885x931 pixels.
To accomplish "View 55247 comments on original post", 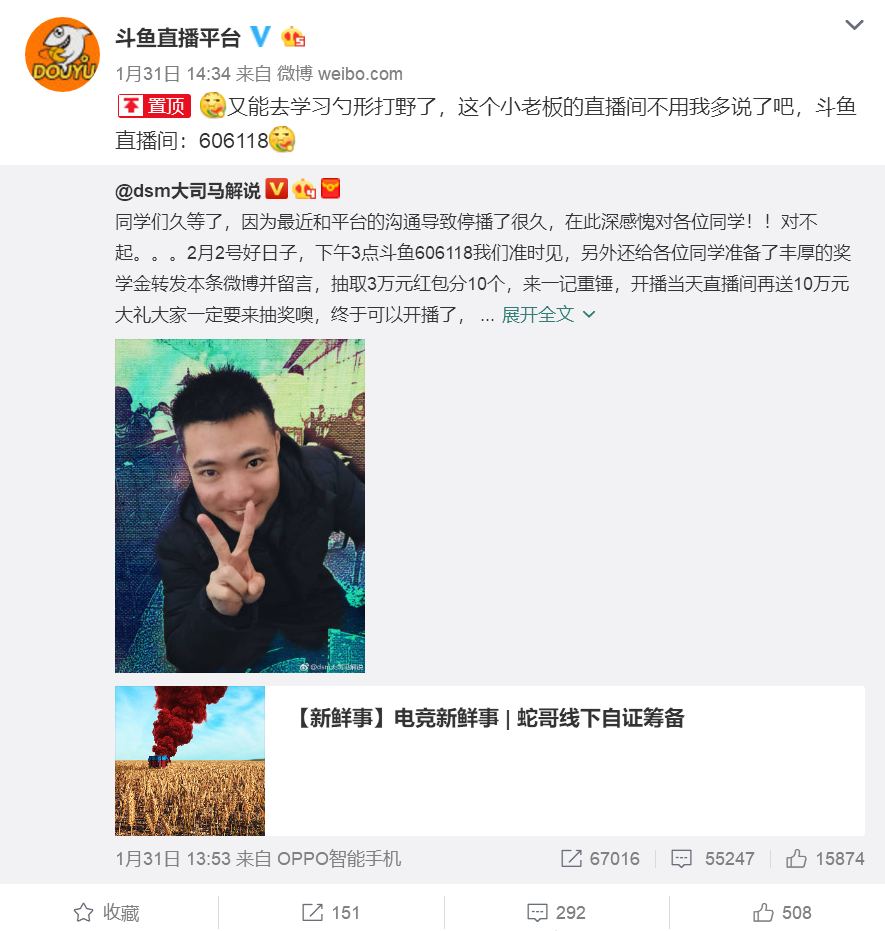I will 712,858.
